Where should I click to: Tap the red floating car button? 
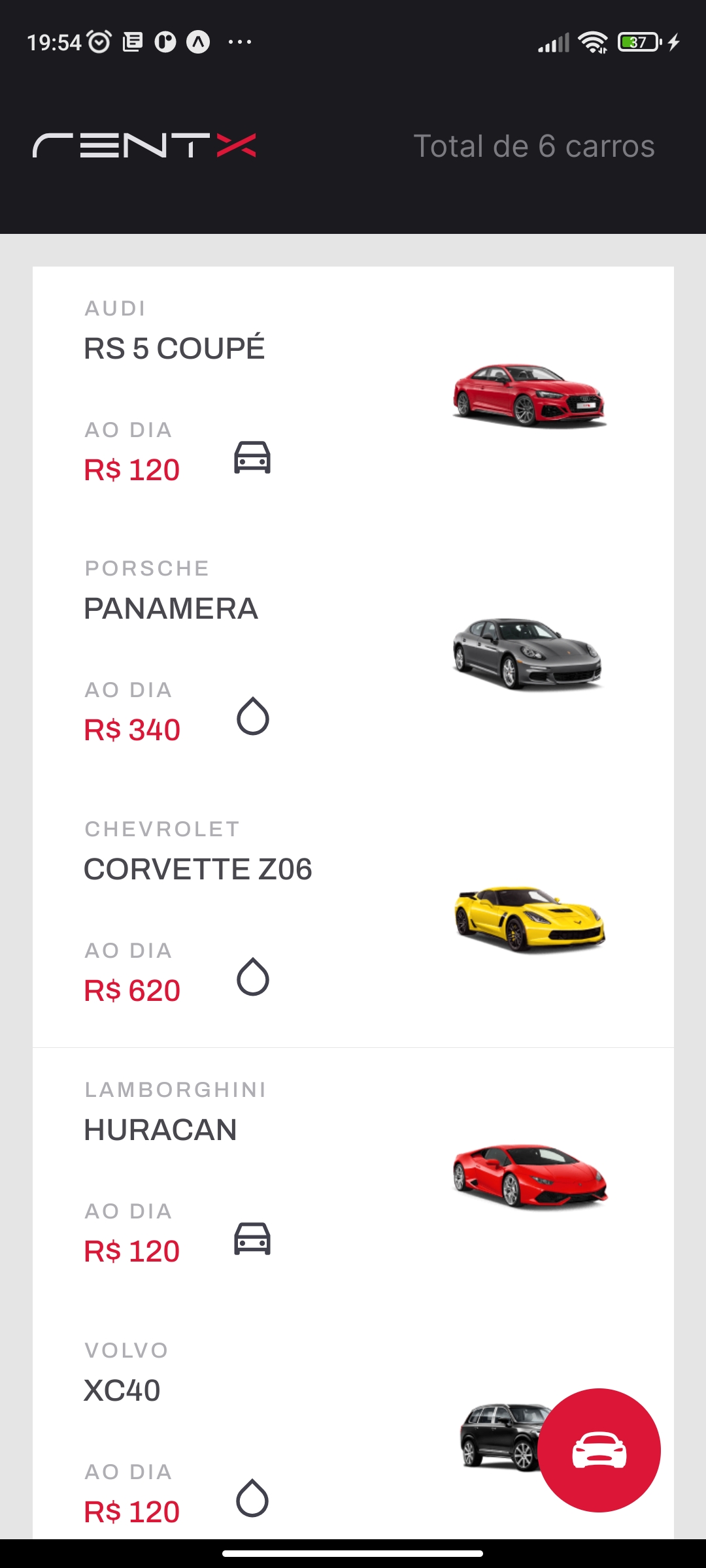click(599, 1450)
